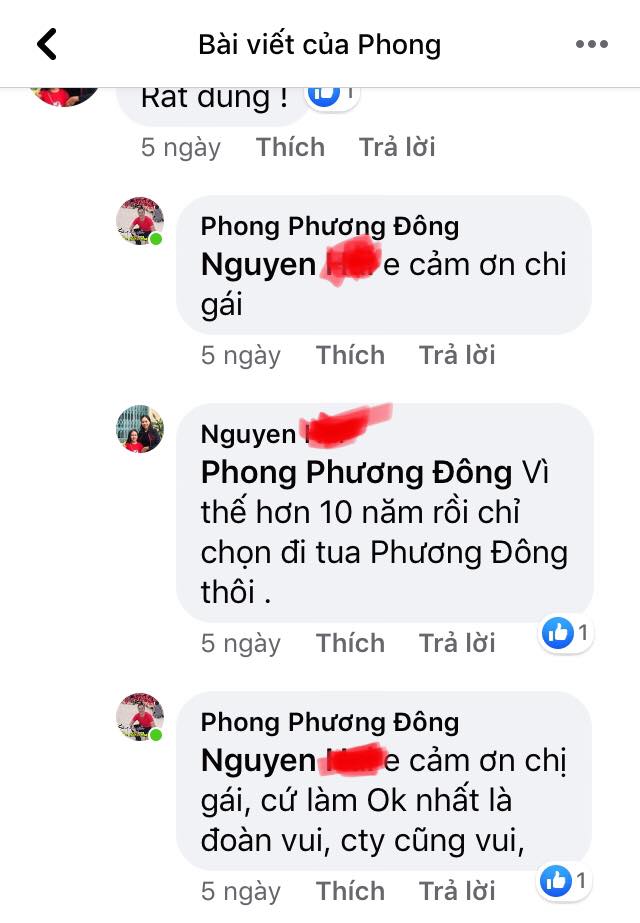The image size is (640, 923).
Task: Reply to the "Vì thế hơn 10 năm" comment
Action: 457,643
